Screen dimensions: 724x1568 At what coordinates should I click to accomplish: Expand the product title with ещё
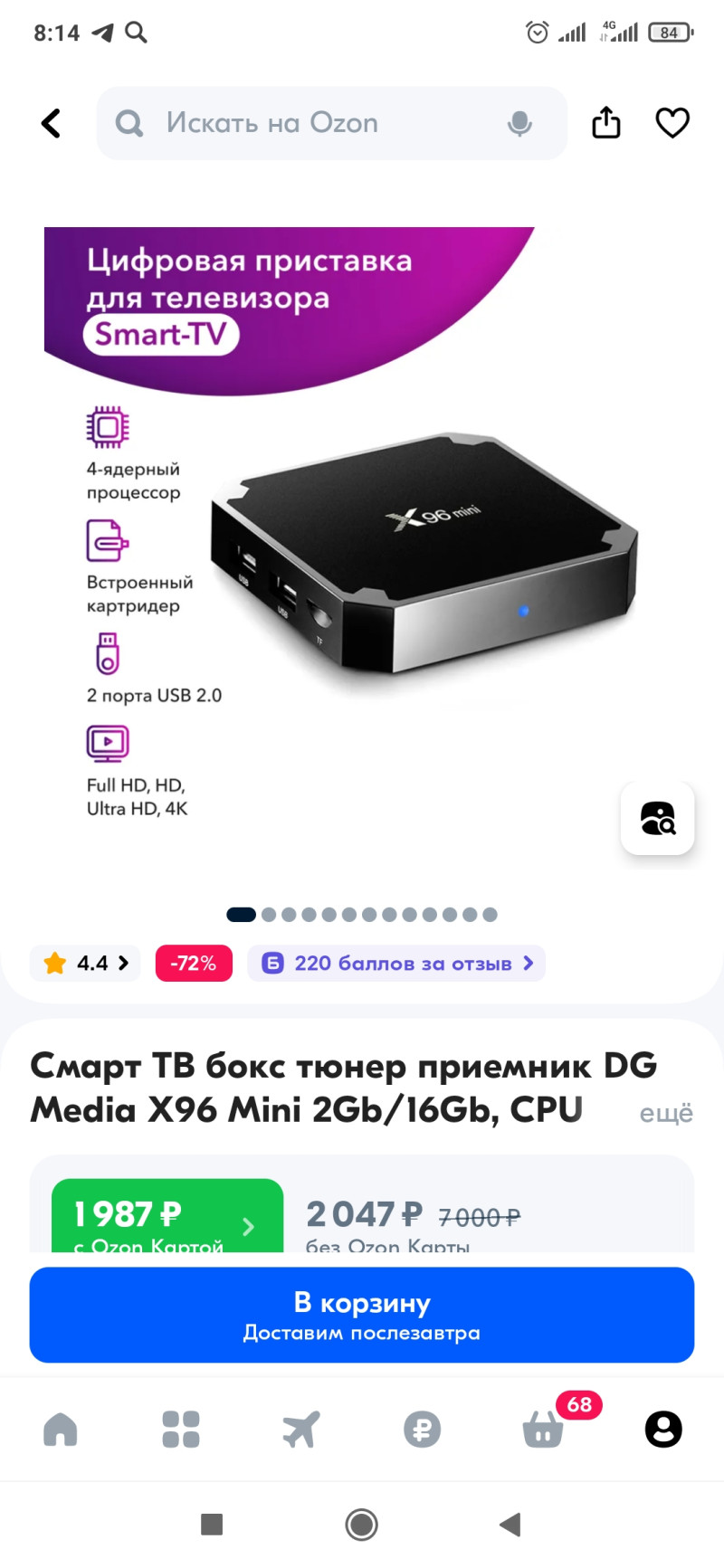pyautogui.click(x=666, y=1113)
